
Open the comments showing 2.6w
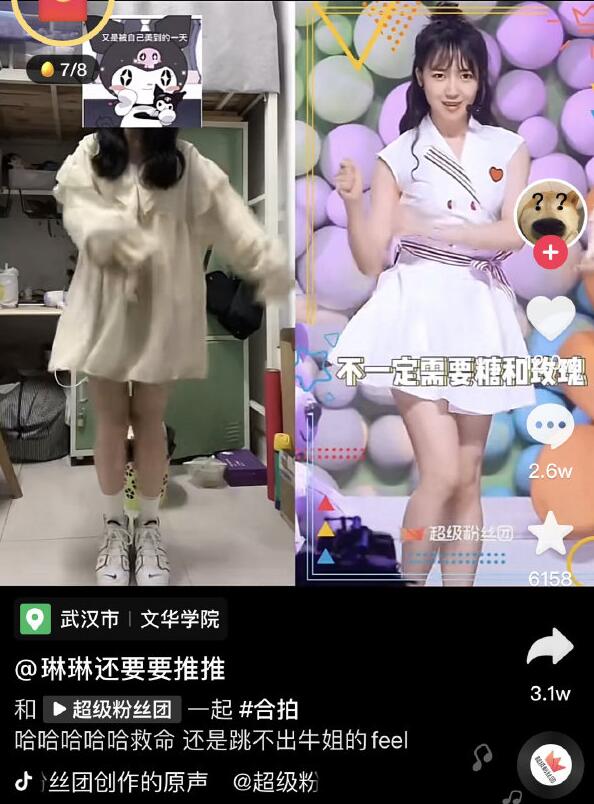click(x=550, y=427)
